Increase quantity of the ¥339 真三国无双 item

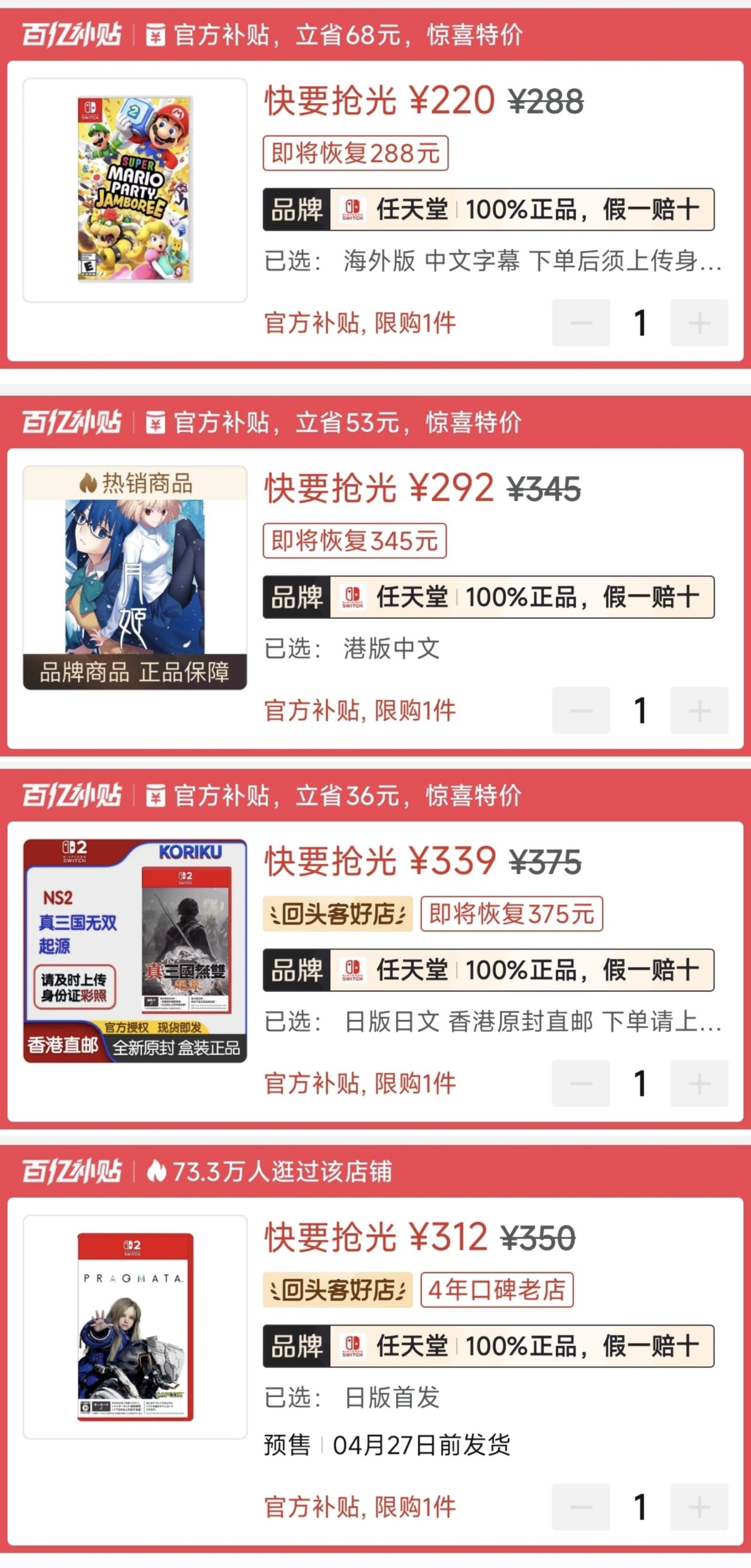(x=699, y=1083)
